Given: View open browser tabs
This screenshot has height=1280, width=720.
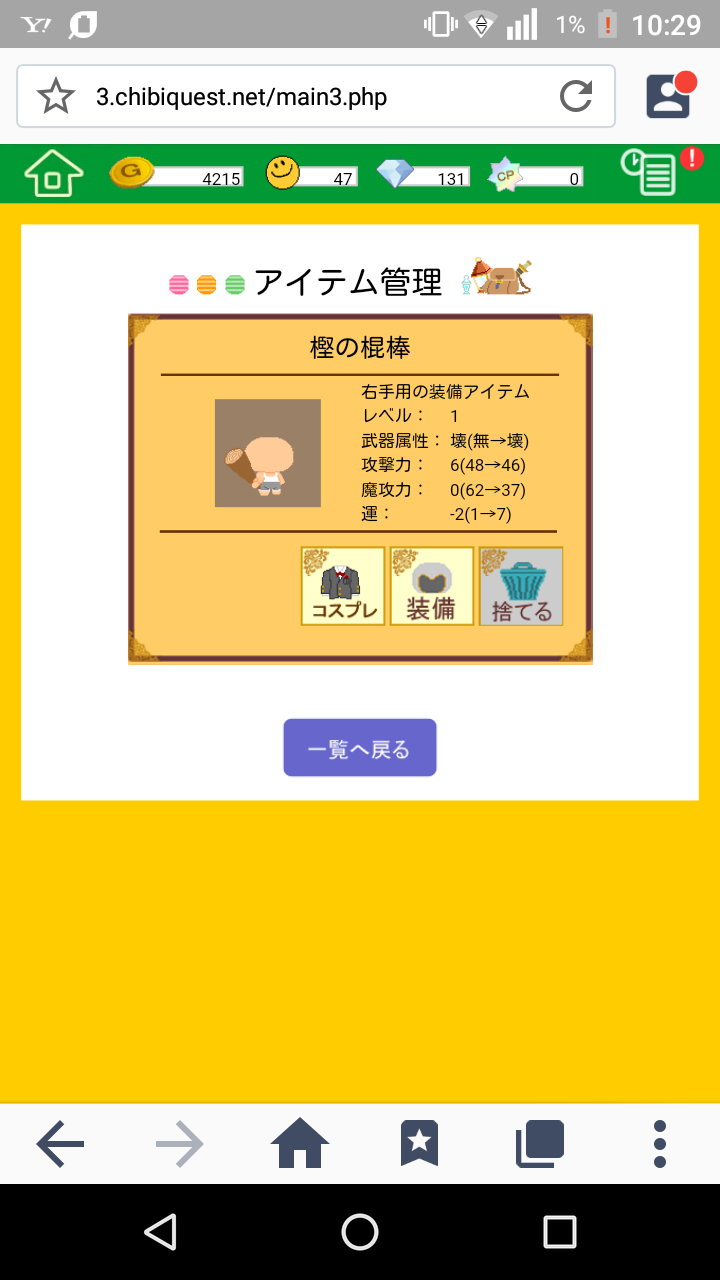Looking at the screenshot, I should (539, 1143).
